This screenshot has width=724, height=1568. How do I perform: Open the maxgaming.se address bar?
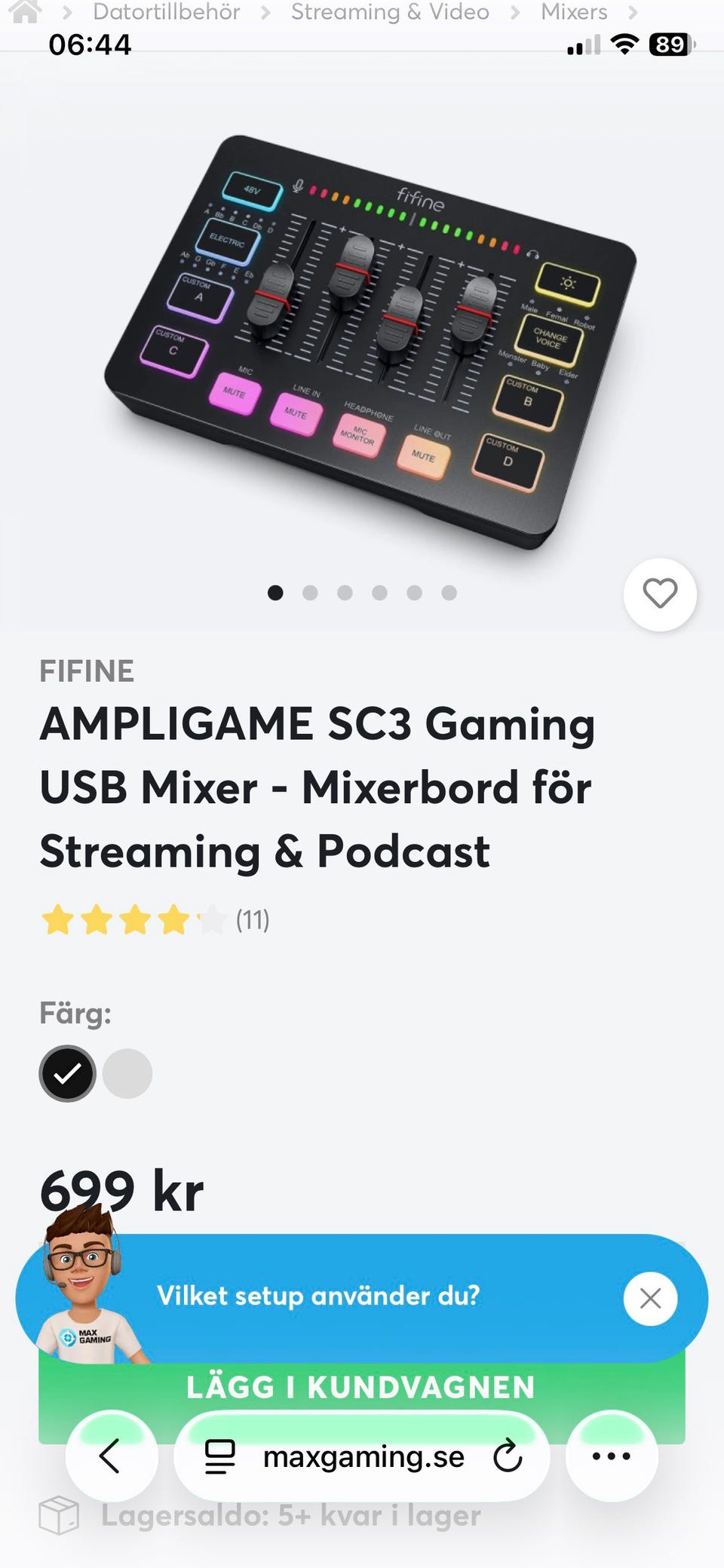point(363,1456)
